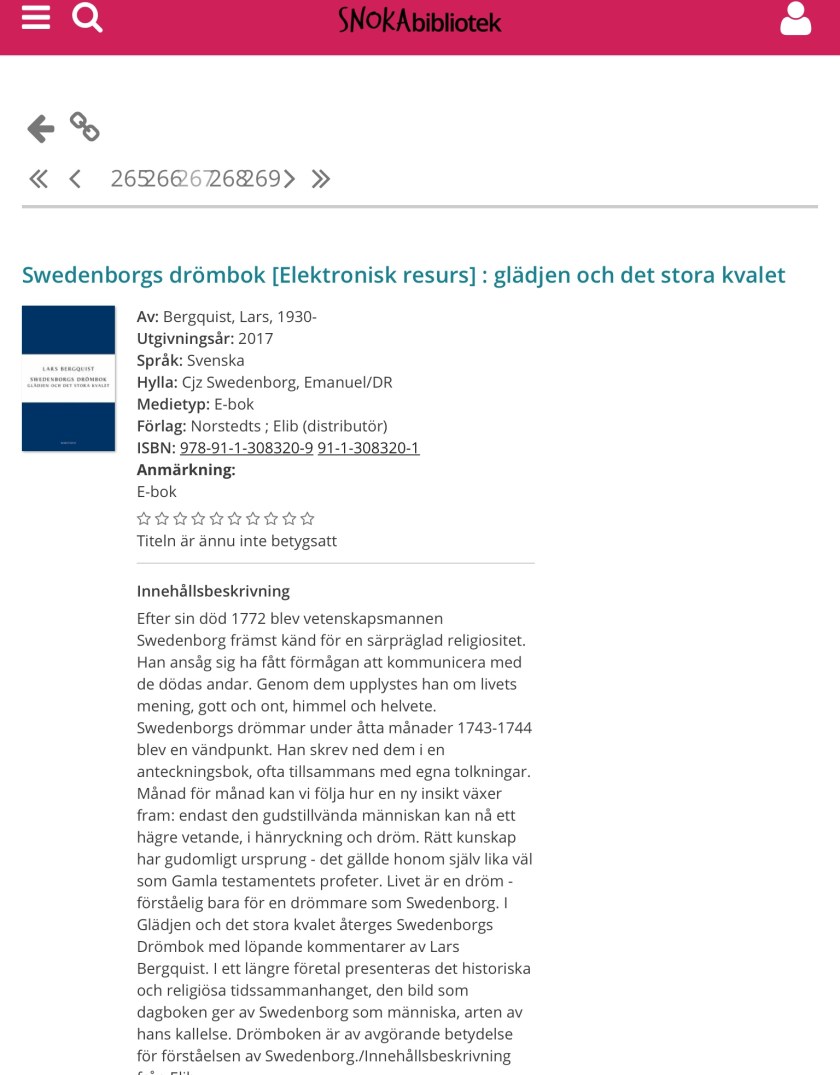Follow ISBN link 978-91-1-308320-9
Image resolution: width=840 pixels, height=1075 pixels.
246,448
